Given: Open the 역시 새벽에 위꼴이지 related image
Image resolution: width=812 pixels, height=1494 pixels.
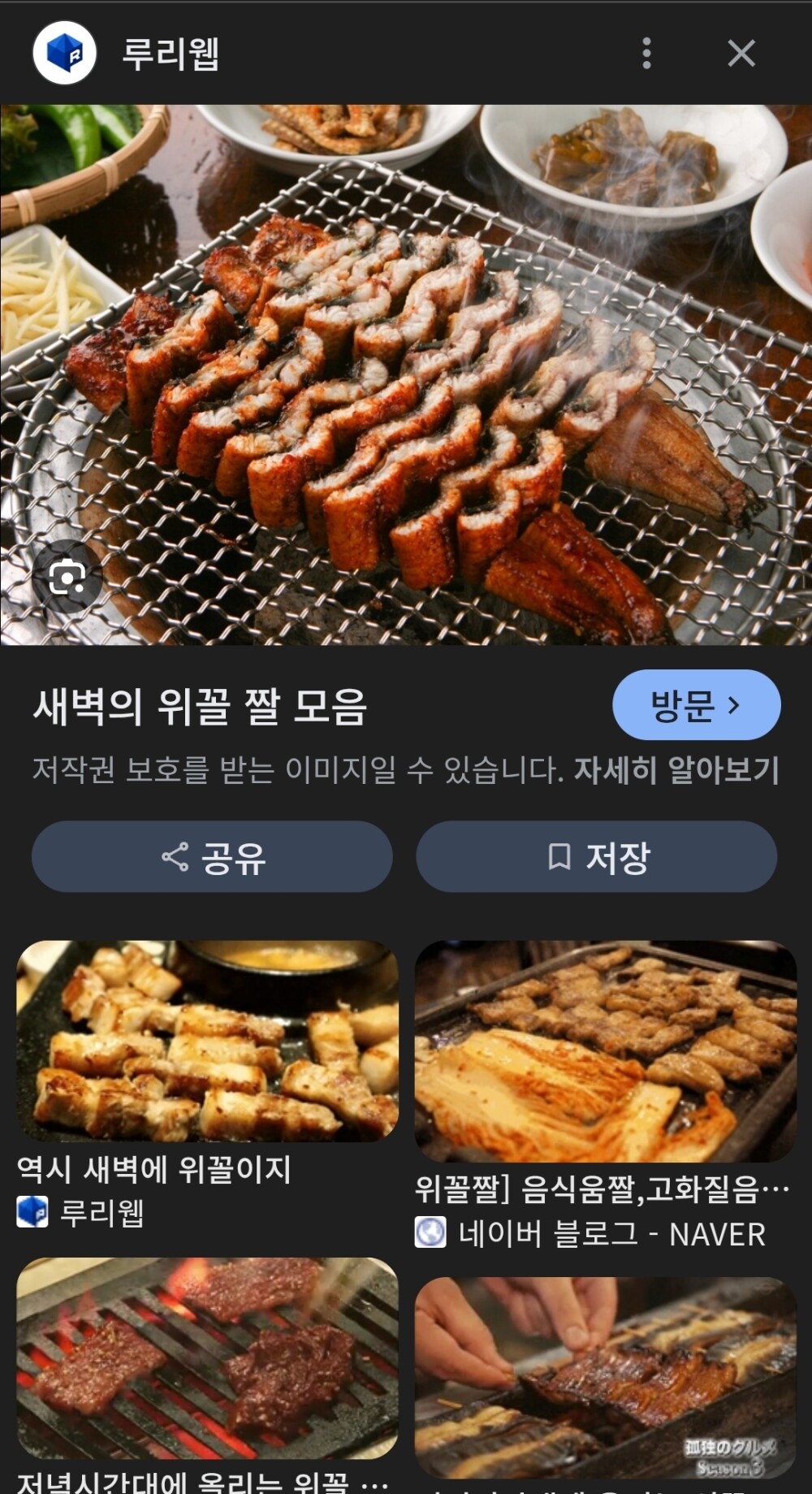Looking at the screenshot, I should 207,1041.
